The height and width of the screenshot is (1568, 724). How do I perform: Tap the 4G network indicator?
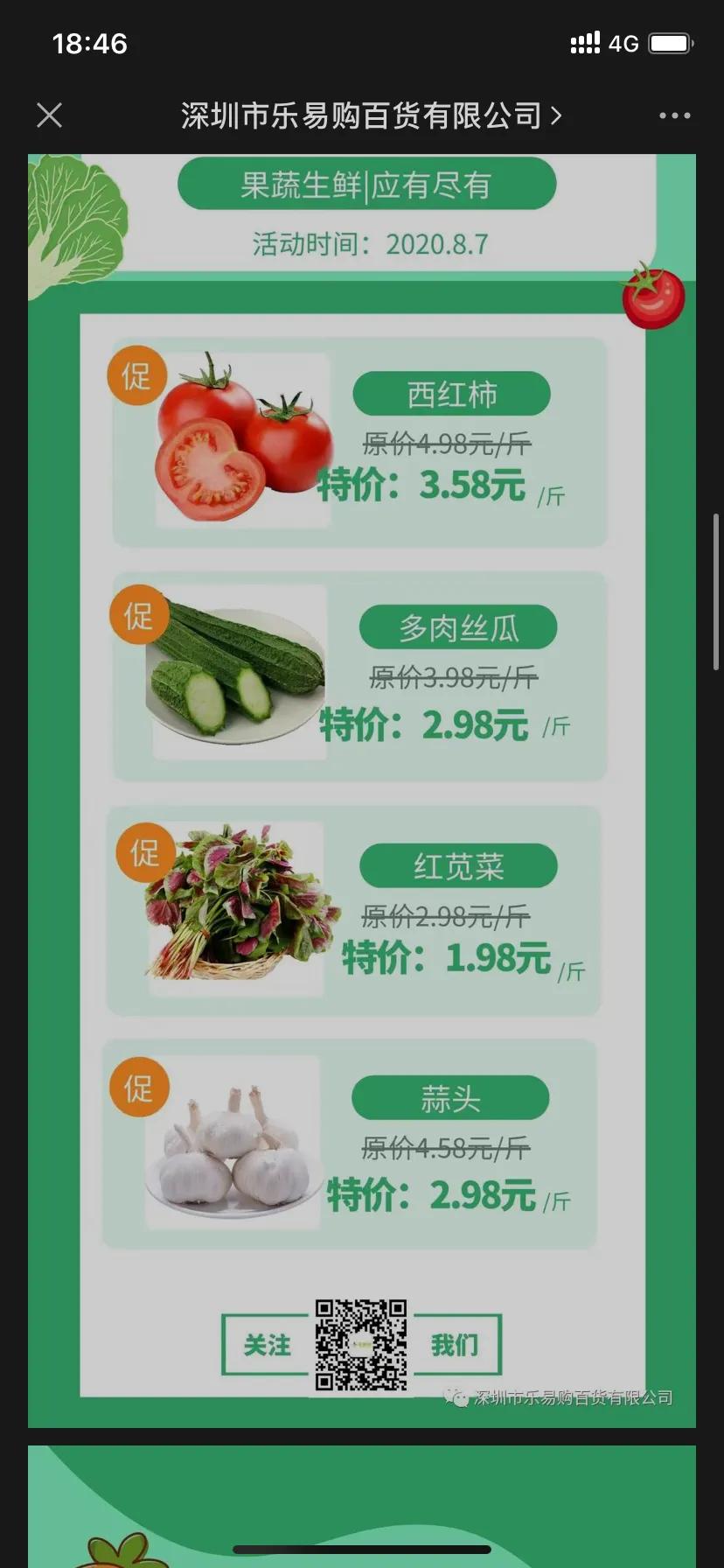pos(623,43)
